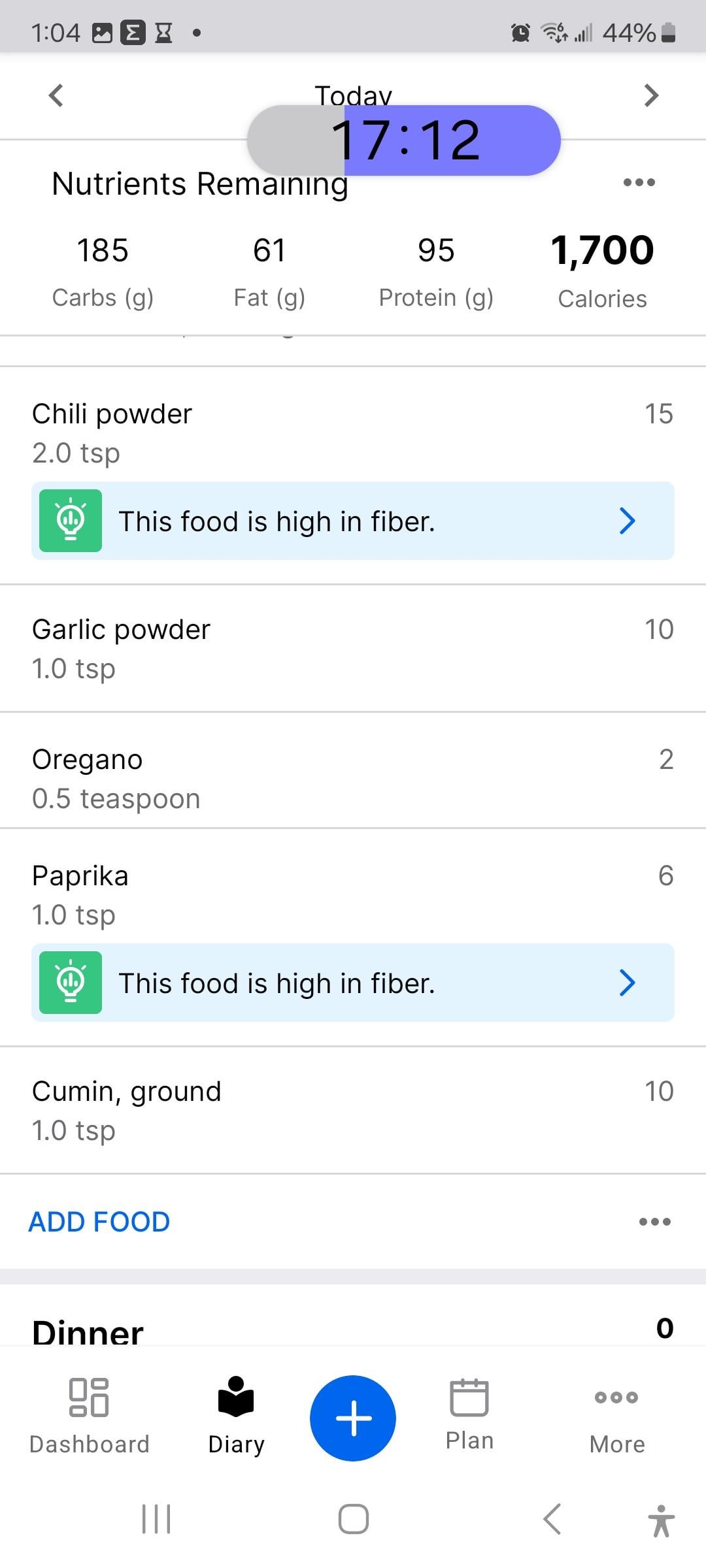Tap the floating 17:12 timer pill
The height and width of the screenshot is (1568, 706).
pyautogui.click(x=403, y=140)
